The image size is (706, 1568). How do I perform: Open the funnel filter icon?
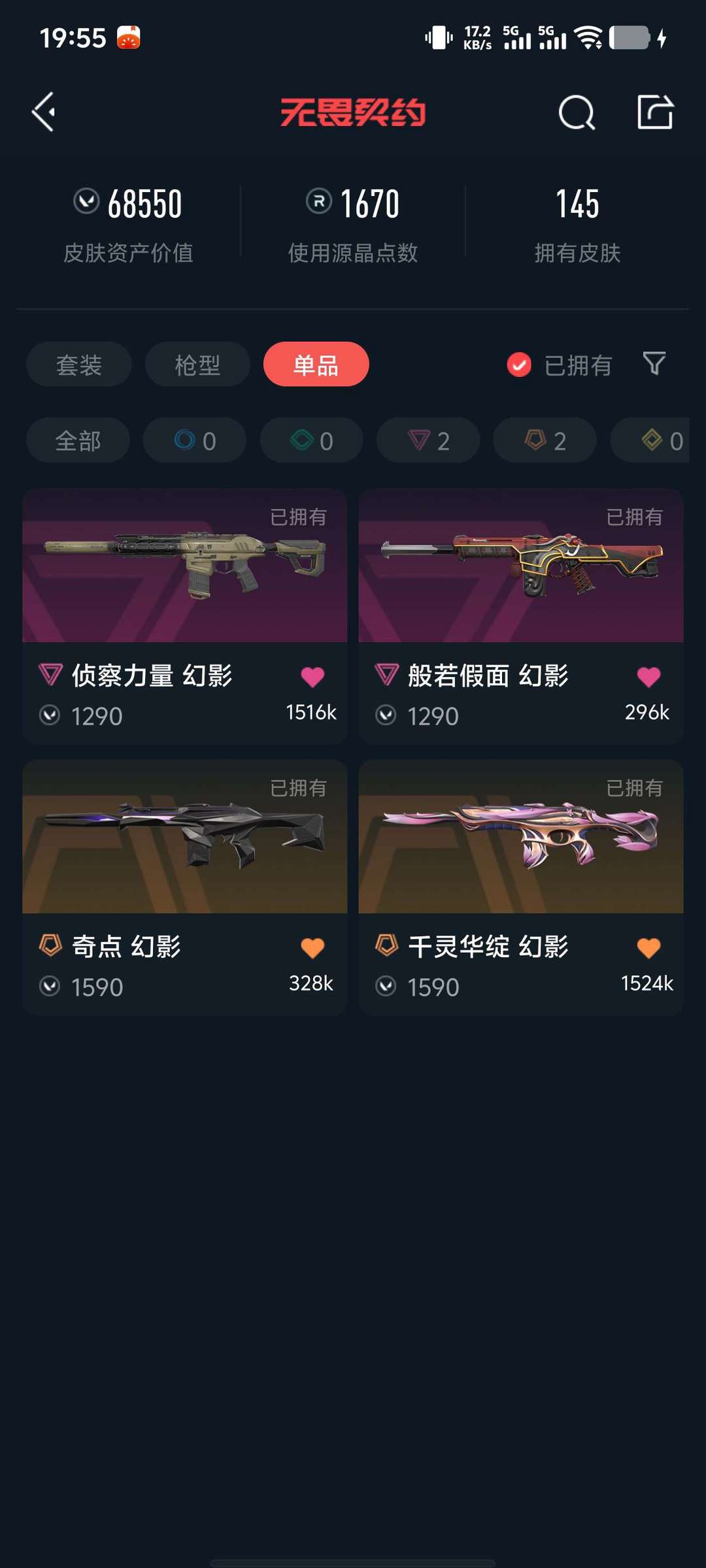pos(654,363)
